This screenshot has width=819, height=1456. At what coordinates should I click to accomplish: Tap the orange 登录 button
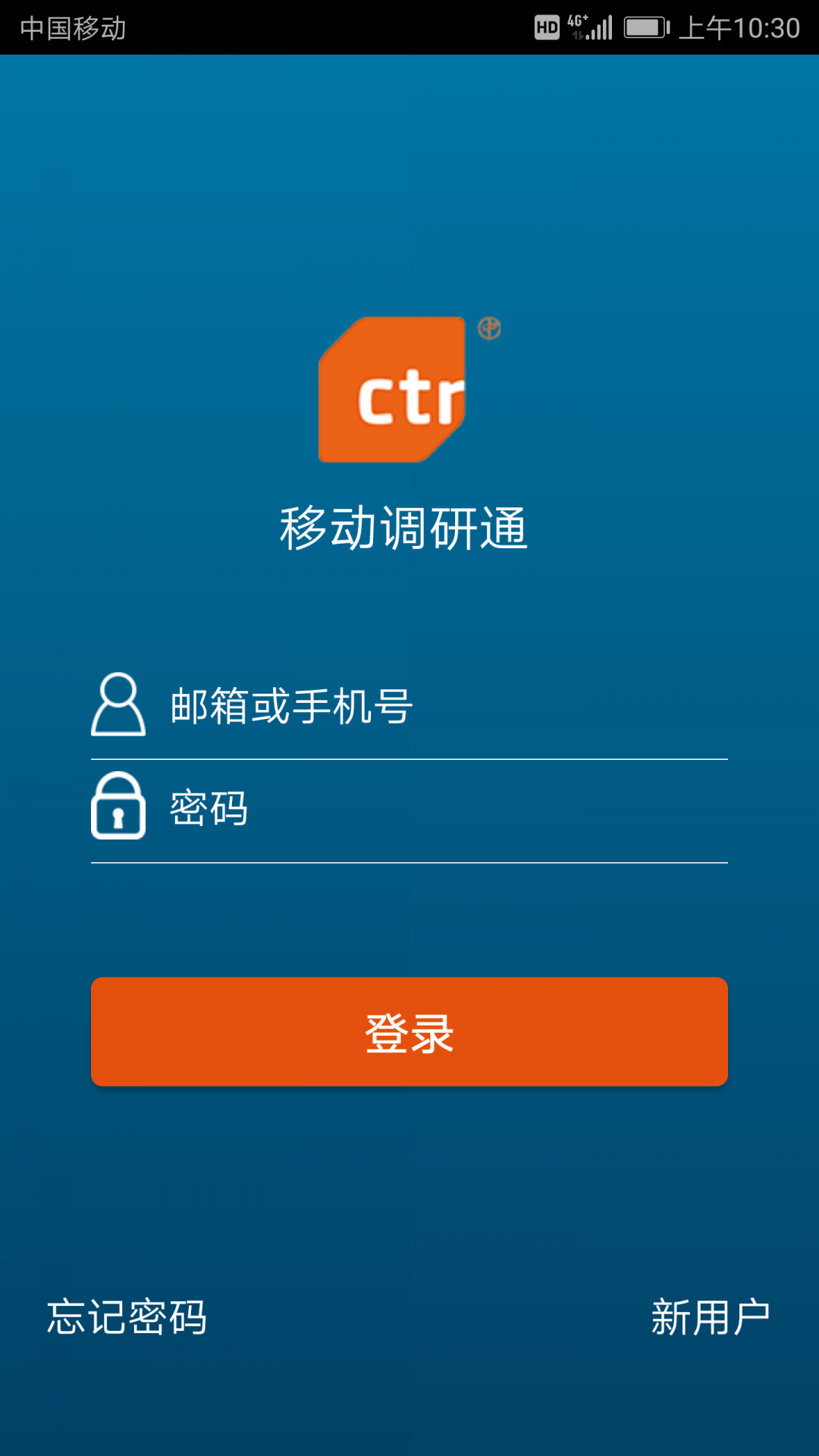(409, 1032)
